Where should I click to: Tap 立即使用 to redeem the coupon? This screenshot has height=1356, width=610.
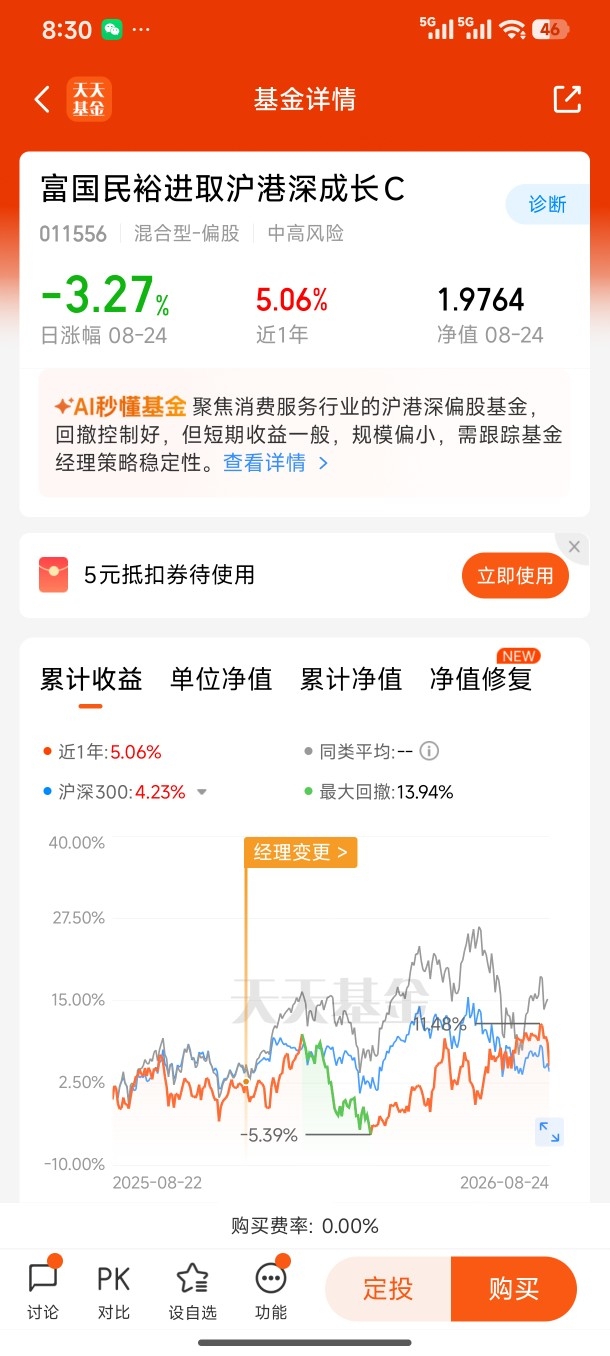515,575
